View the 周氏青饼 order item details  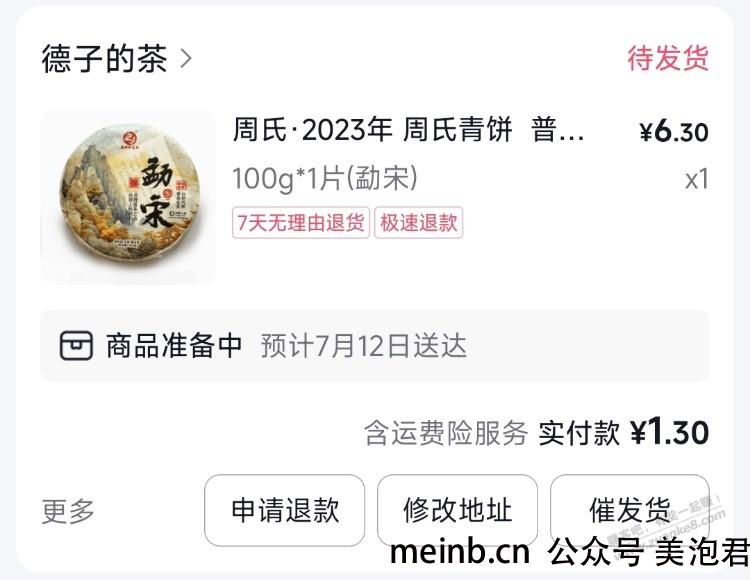tap(408, 130)
